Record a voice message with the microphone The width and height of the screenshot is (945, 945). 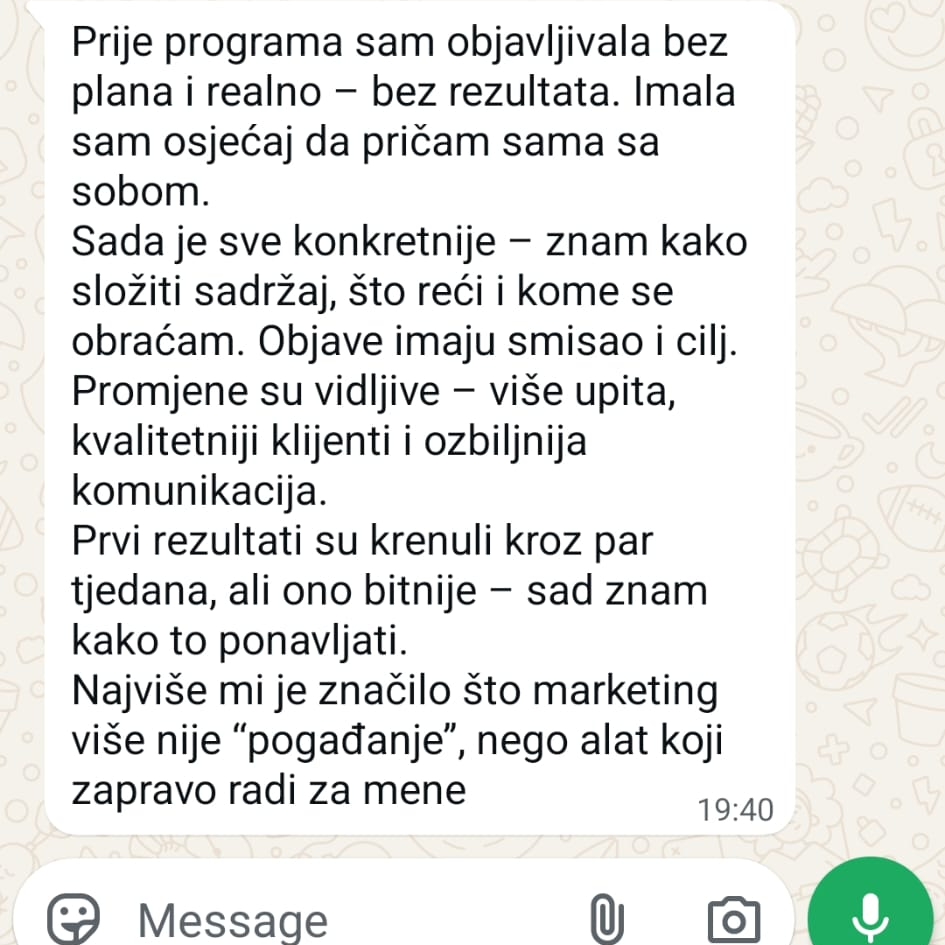(871, 910)
